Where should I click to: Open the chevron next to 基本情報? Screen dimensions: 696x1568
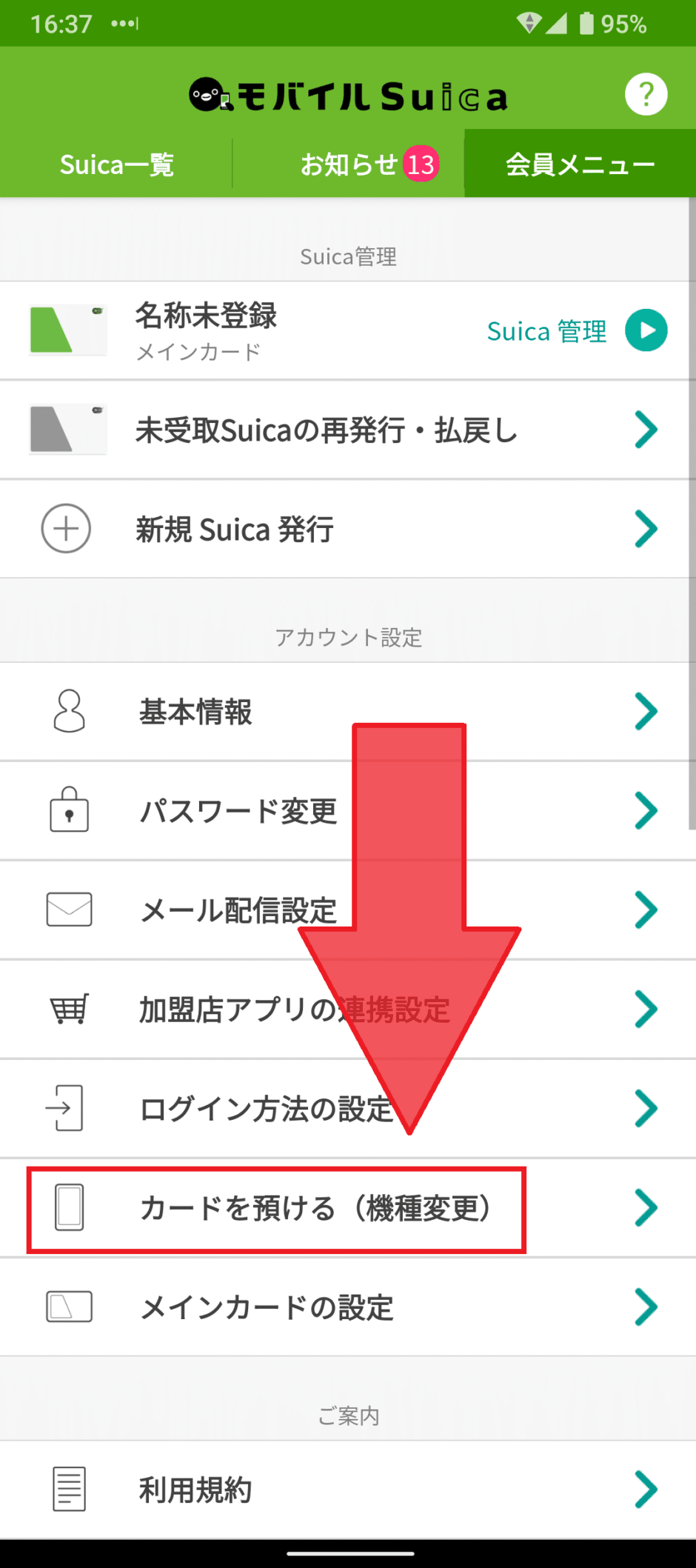pos(645,711)
